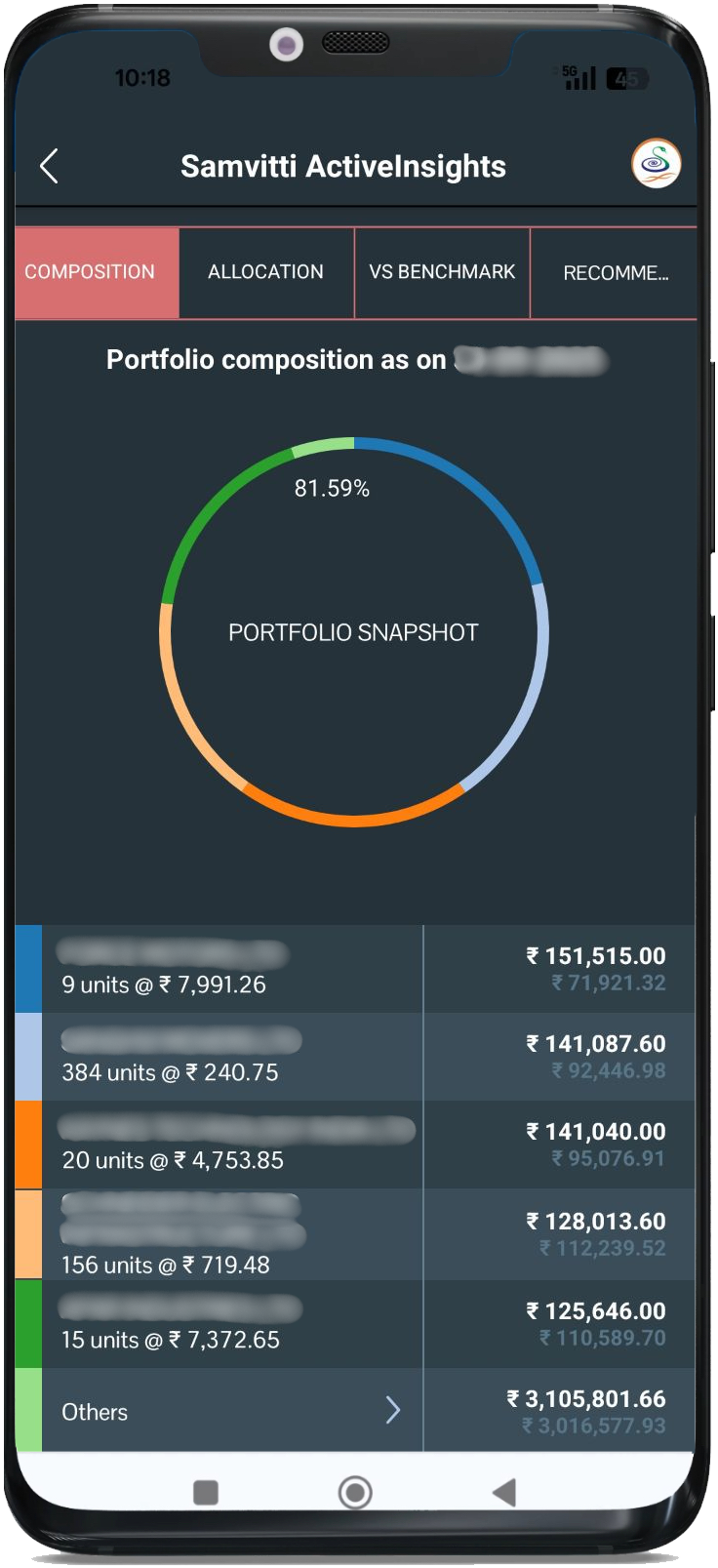718x1568 pixels.
Task: Go back using the header arrow
Action: pos(50,167)
